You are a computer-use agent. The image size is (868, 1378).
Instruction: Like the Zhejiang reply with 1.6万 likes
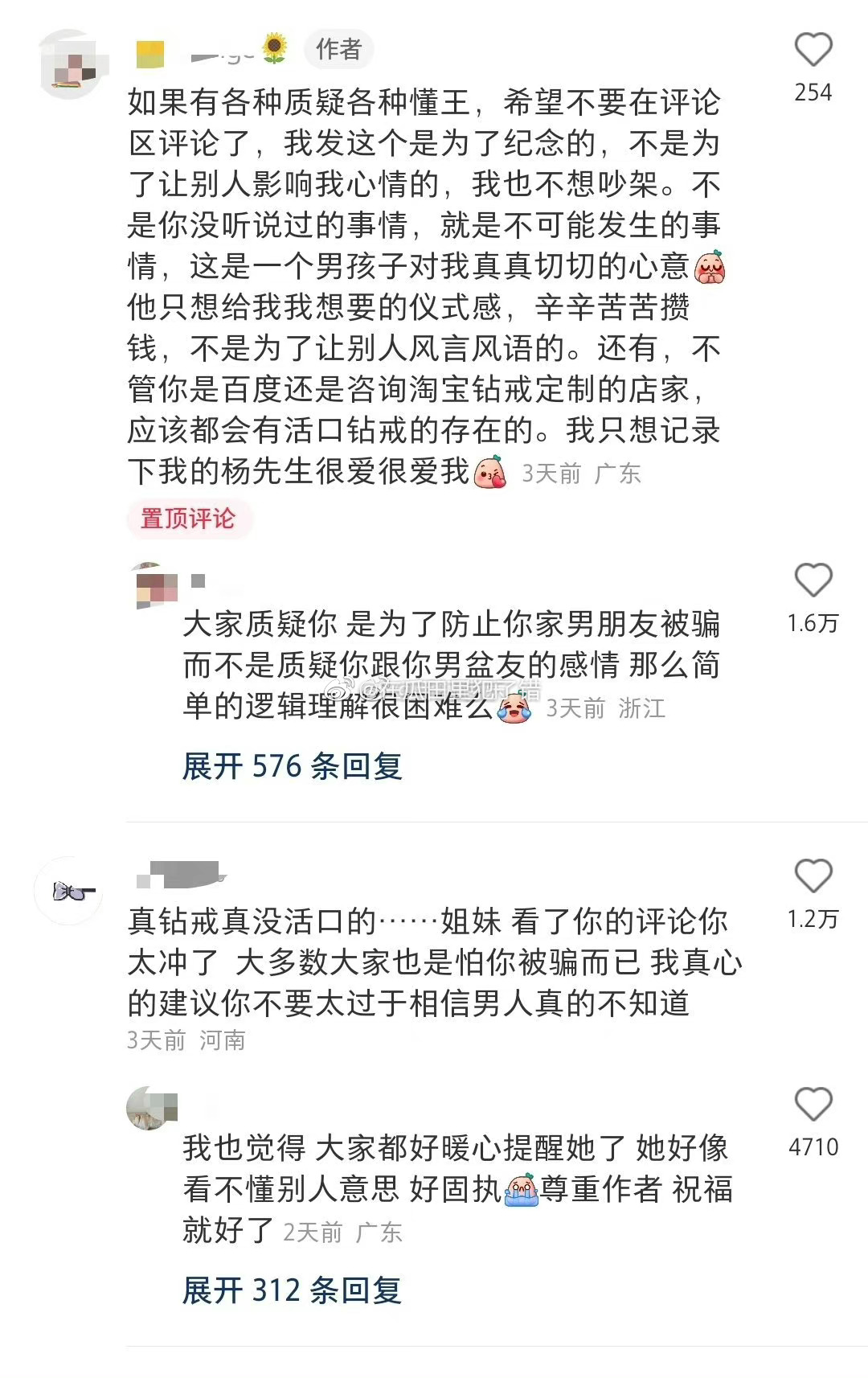point(813,580)
